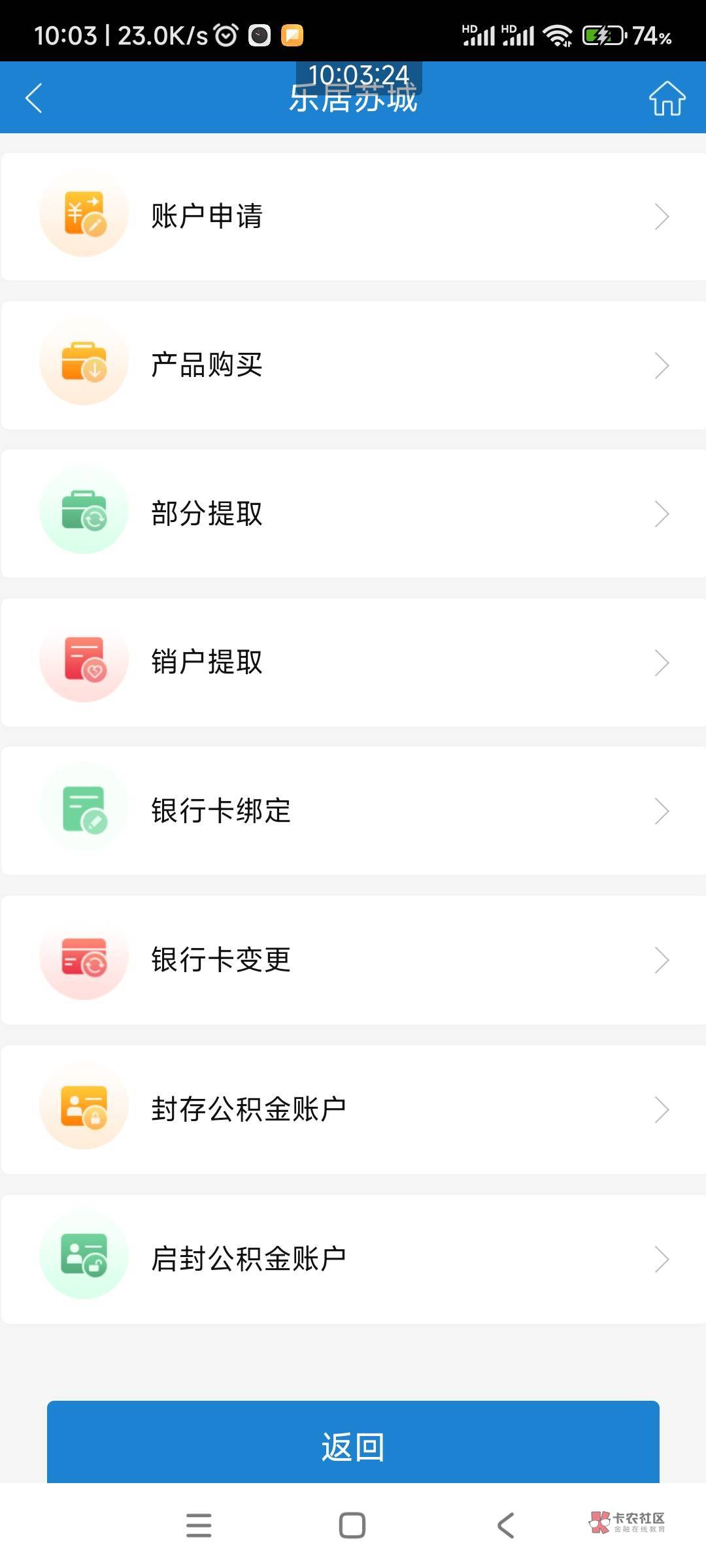The height and width of the screenshot is (1568, 706).
Task: Tap the blue 返回 button
Action: (x=353, y=1446)
